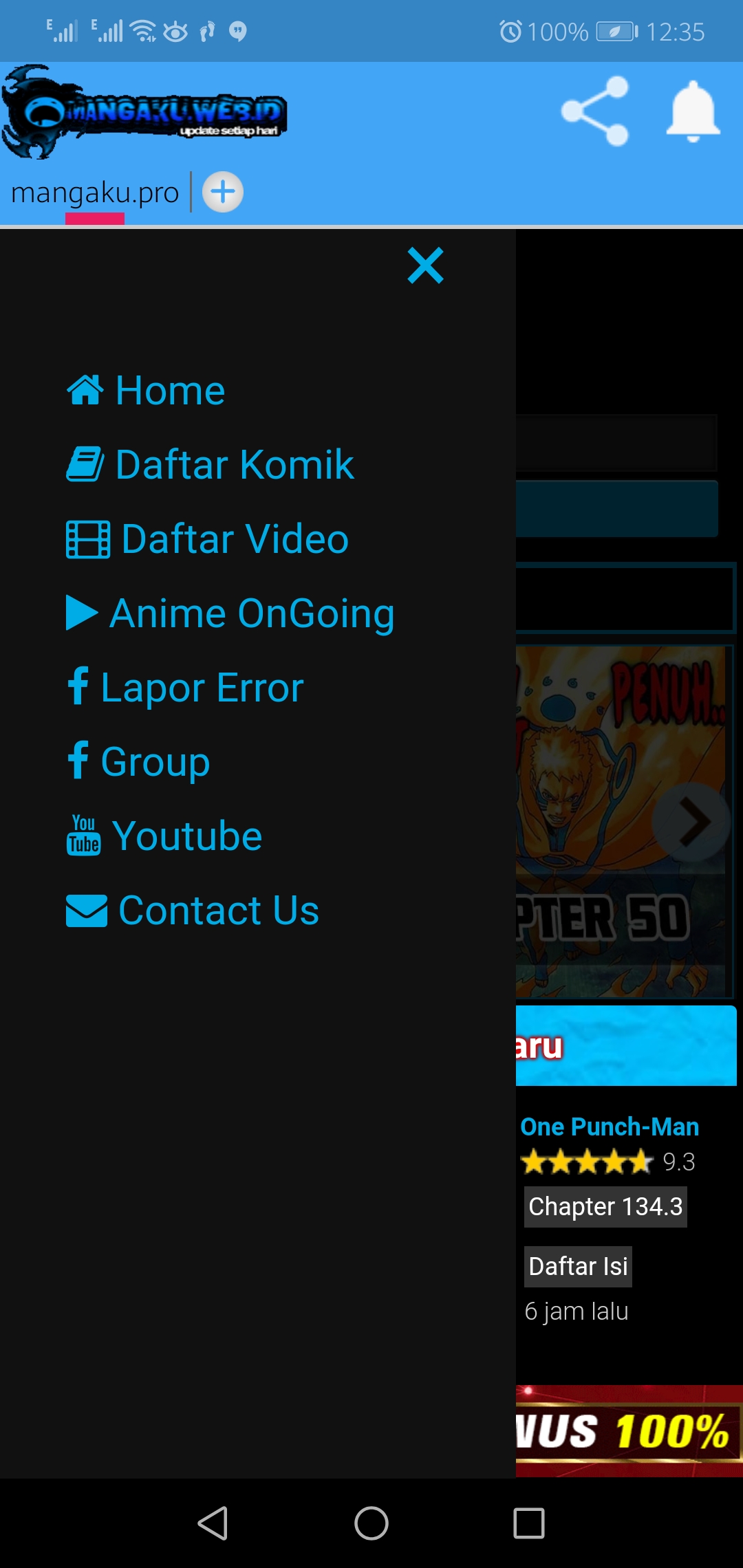Image resolution: width=743 pixels, height=1568 pixels.
Task: Close the side menu
Action: click(x=425, y=265)
